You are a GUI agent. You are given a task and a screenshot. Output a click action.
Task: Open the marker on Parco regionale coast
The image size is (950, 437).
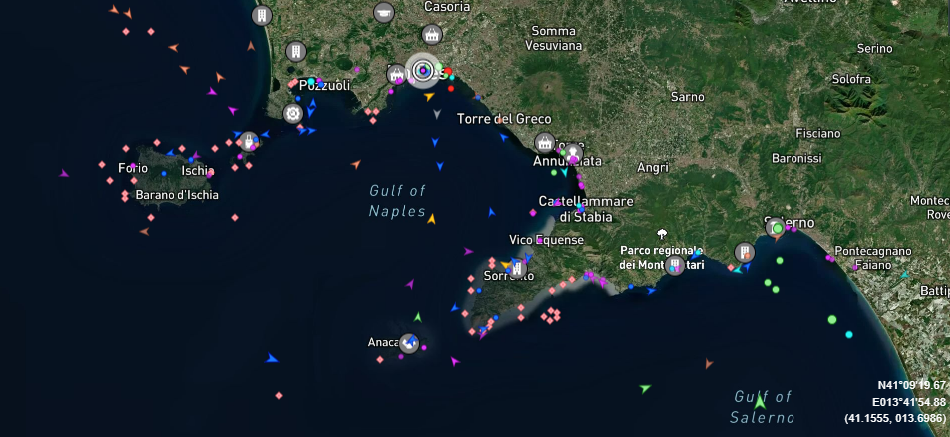[679, 265]
